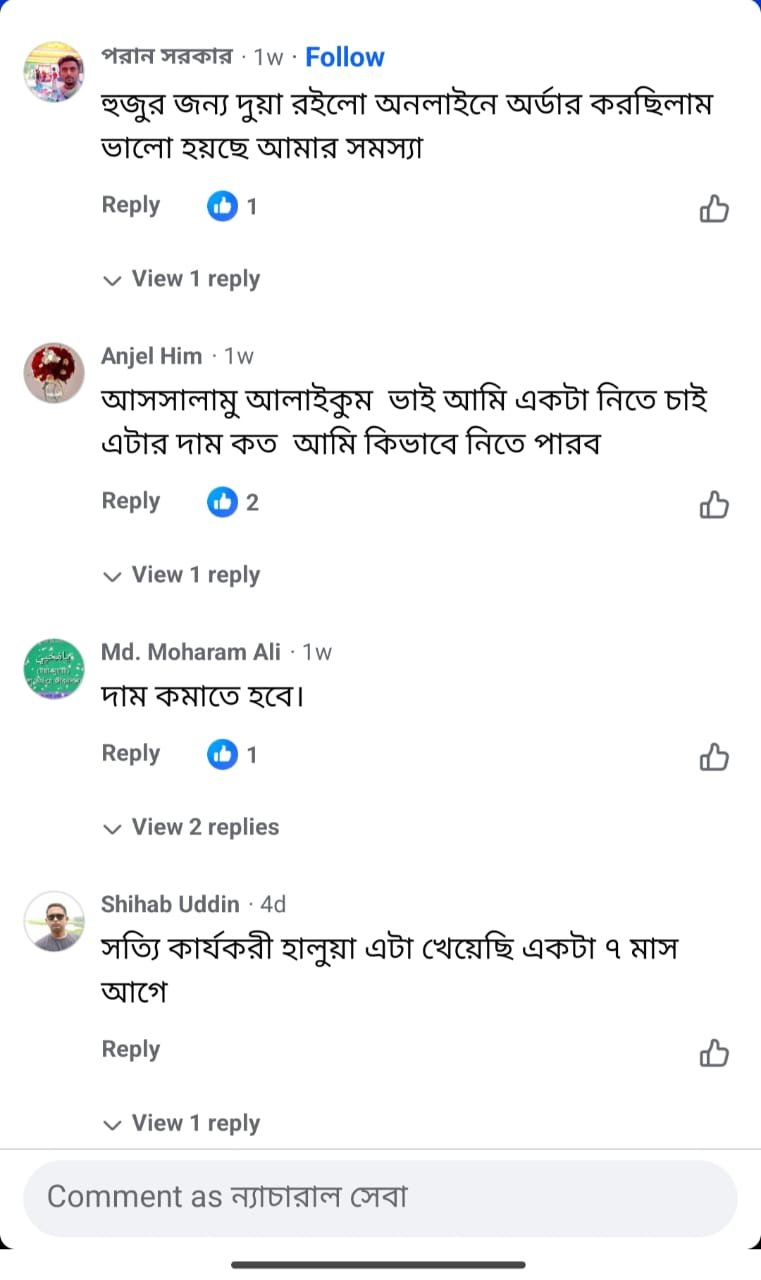Like Shihab Uddin's comment
761x1280 pixels.
click(714, 1053)
